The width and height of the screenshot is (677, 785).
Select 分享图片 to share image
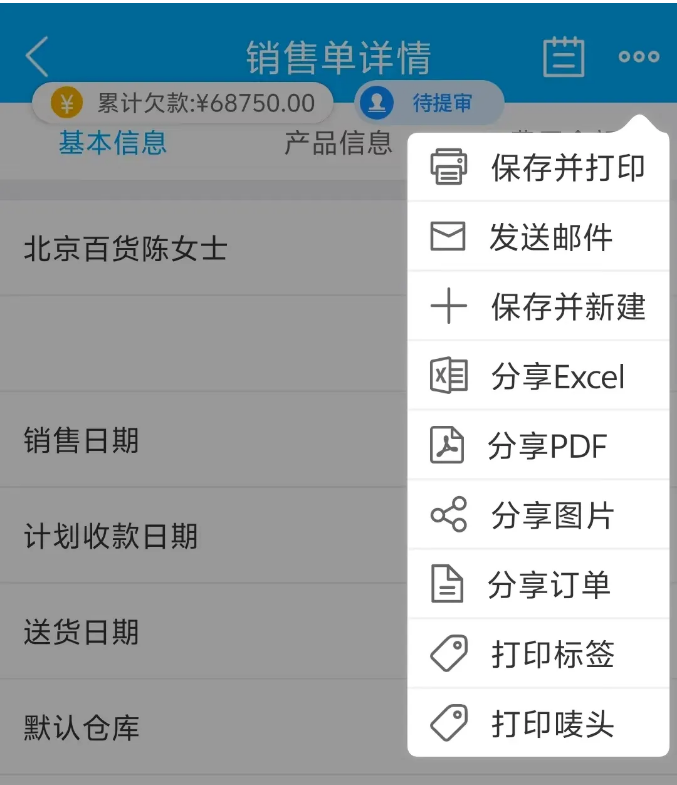tap(538, 516)
